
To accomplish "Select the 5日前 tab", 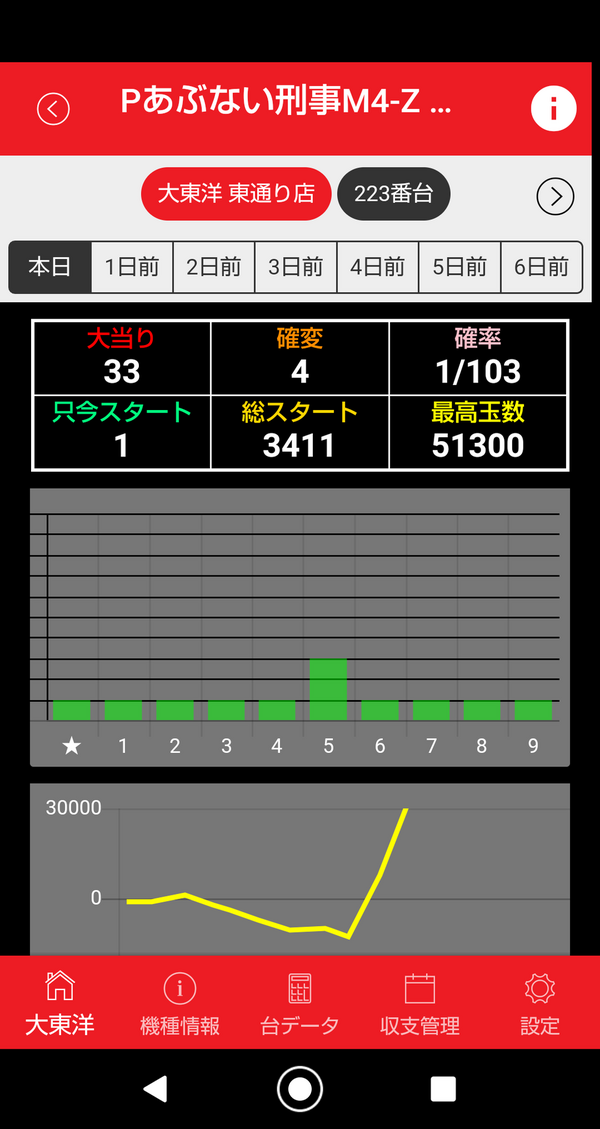I will coord(459,267).
